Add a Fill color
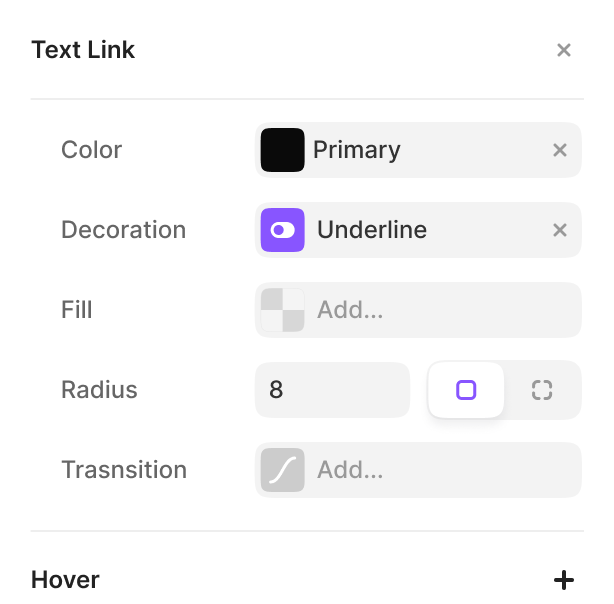 [418, 310]
